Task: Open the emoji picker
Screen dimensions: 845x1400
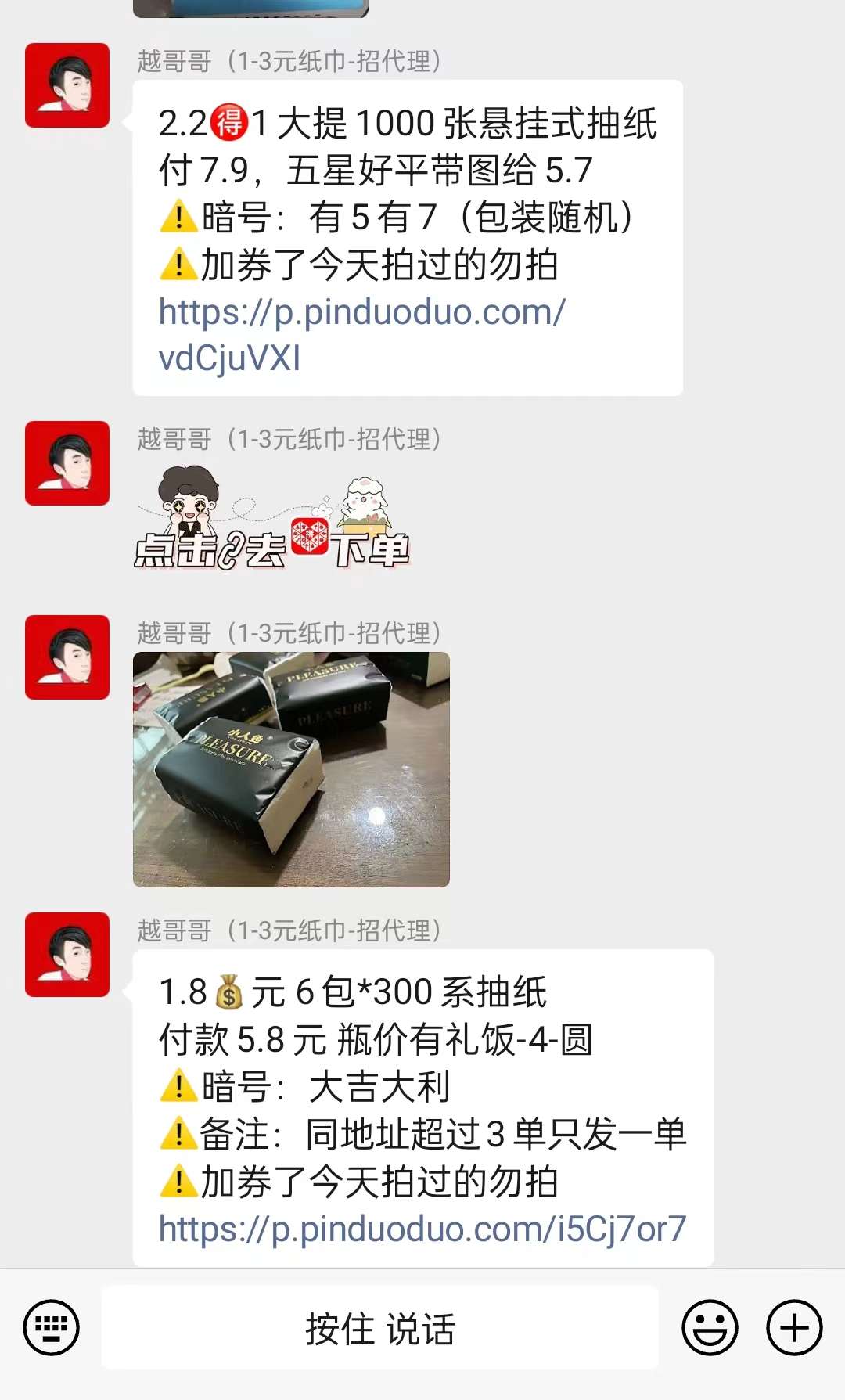Action: 710,1327
